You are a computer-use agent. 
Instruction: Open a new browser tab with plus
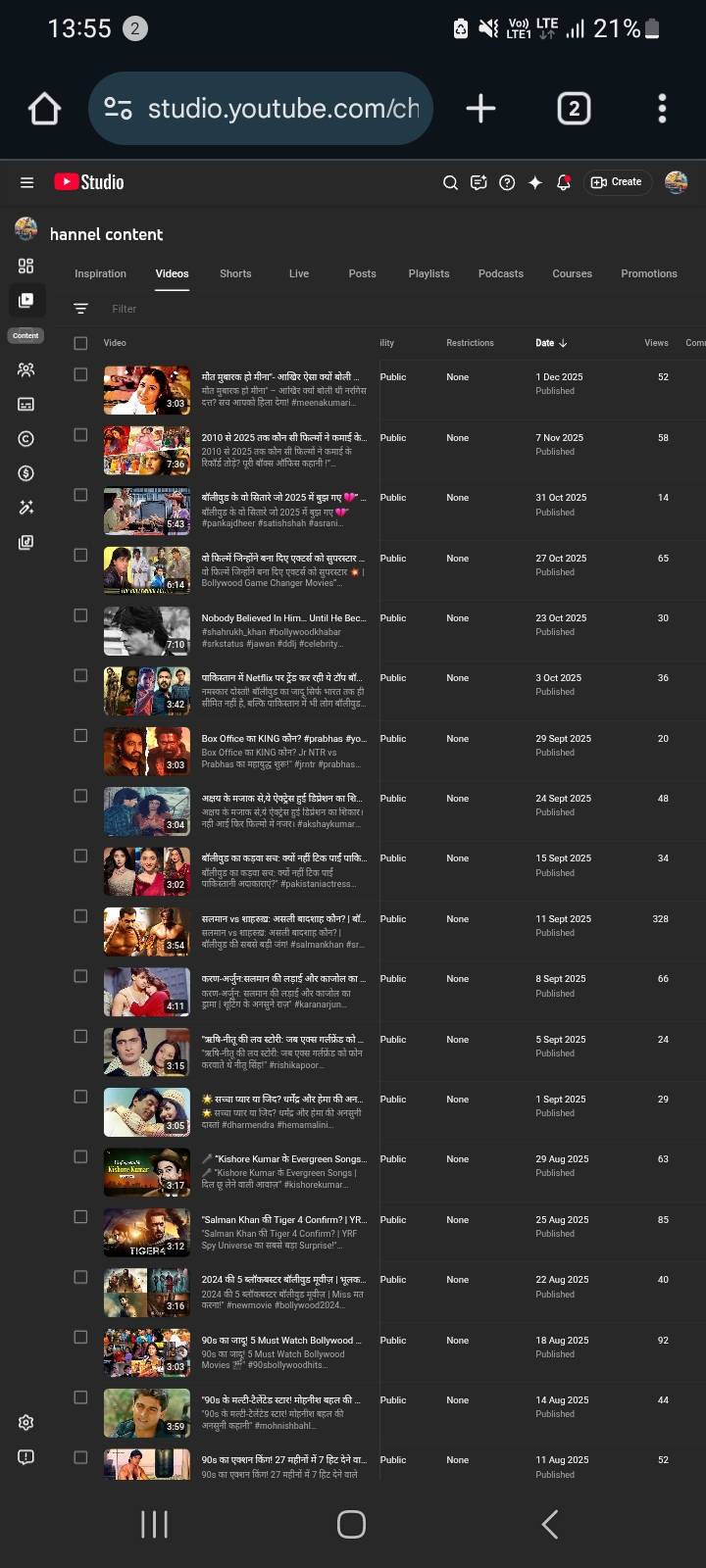[x=480, y=108]
